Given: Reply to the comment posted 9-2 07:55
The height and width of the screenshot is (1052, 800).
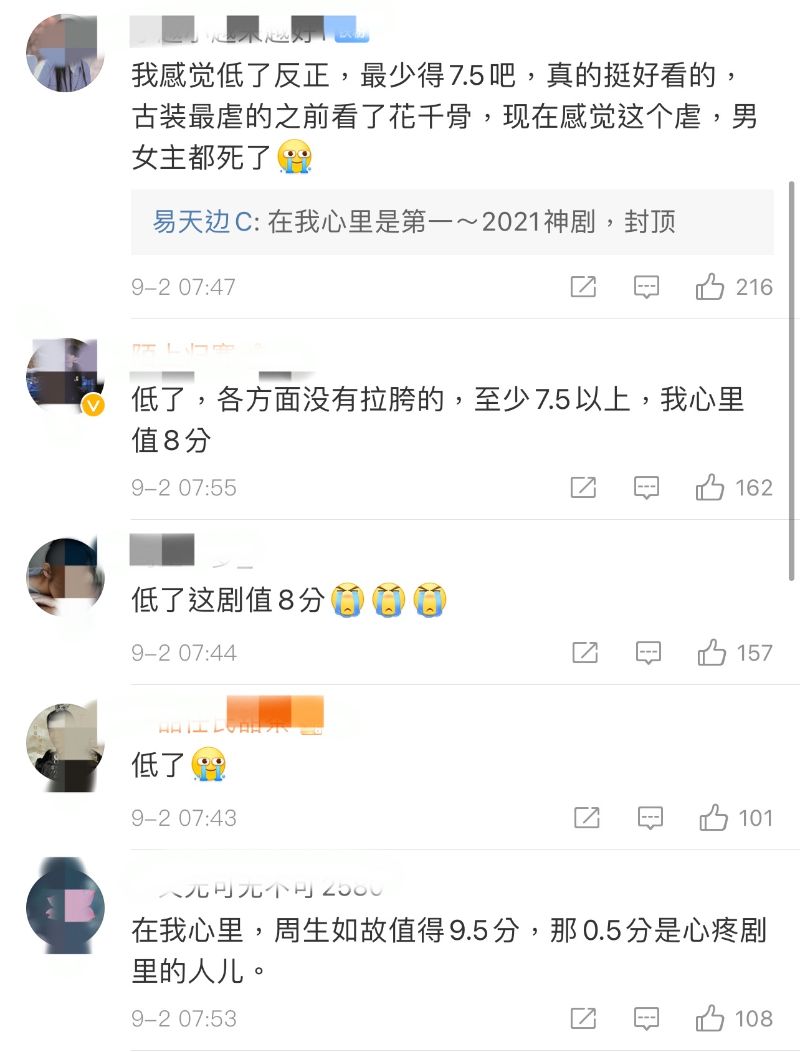Looking at the screenshot, I should coord(647,488).
